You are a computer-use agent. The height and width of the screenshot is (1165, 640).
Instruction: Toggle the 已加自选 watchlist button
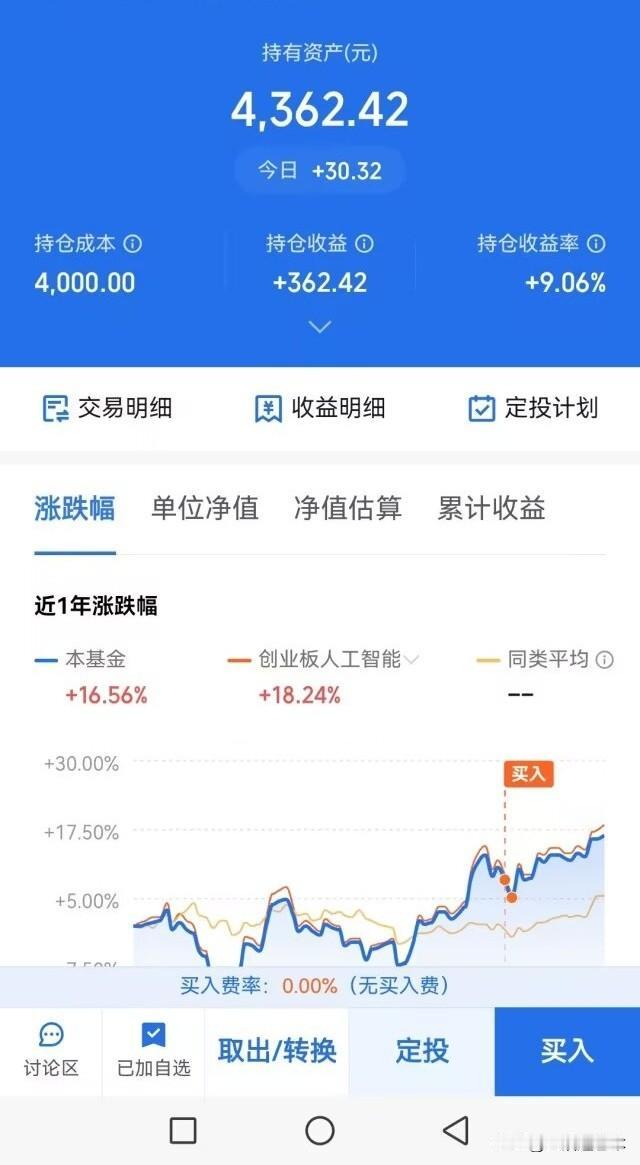tap(154, 1051)
